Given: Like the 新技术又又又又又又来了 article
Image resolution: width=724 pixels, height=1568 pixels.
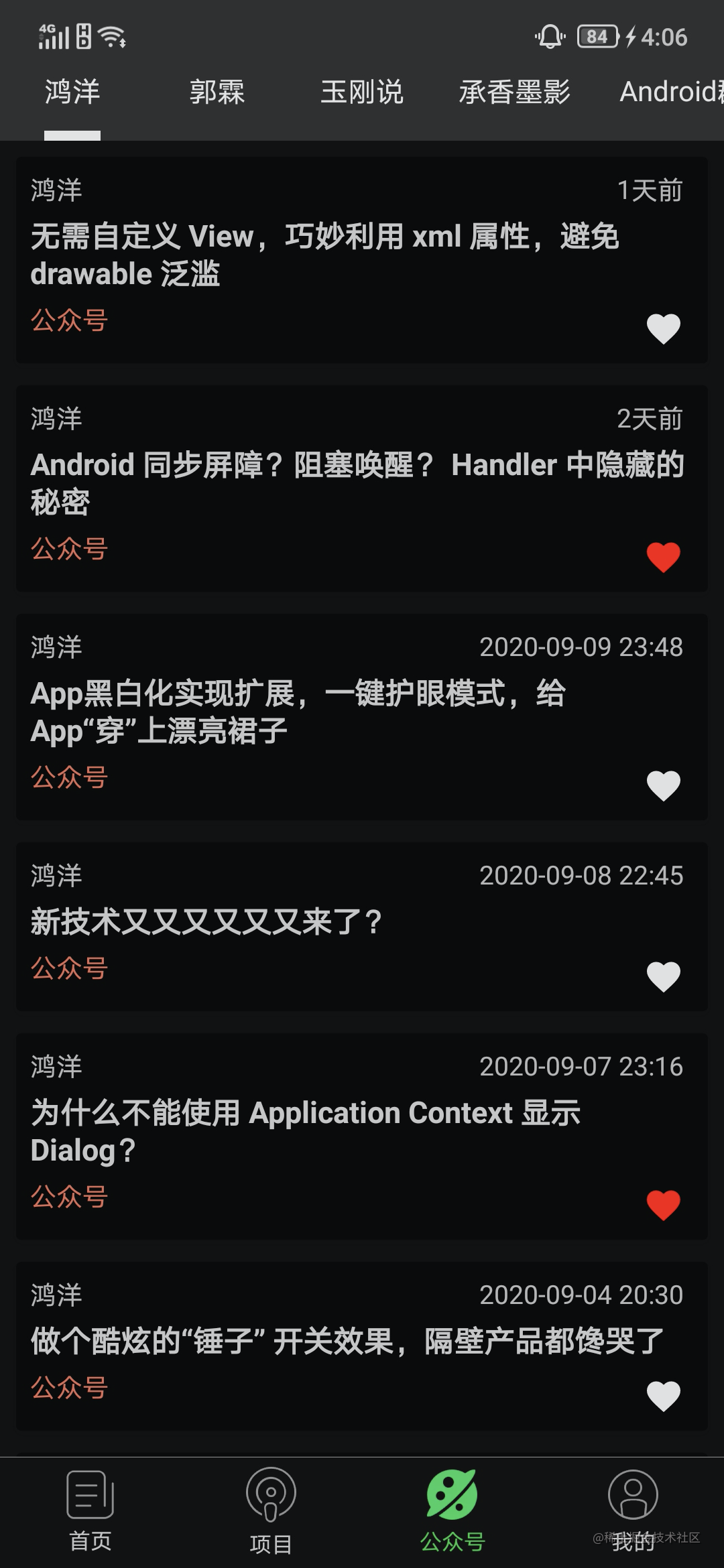Looking at the screenshot, I should coord(663,977).
